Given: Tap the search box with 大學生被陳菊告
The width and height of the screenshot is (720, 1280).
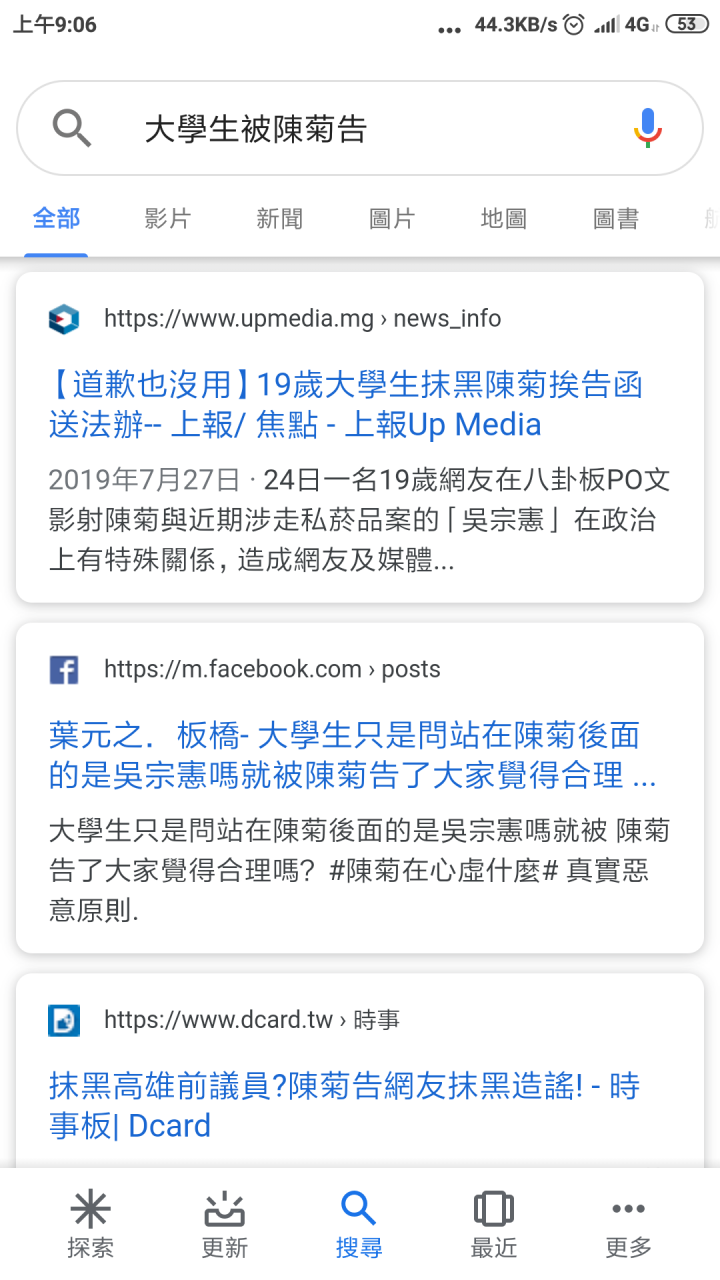Looking at the screenshot, I should tap(360, 128).
